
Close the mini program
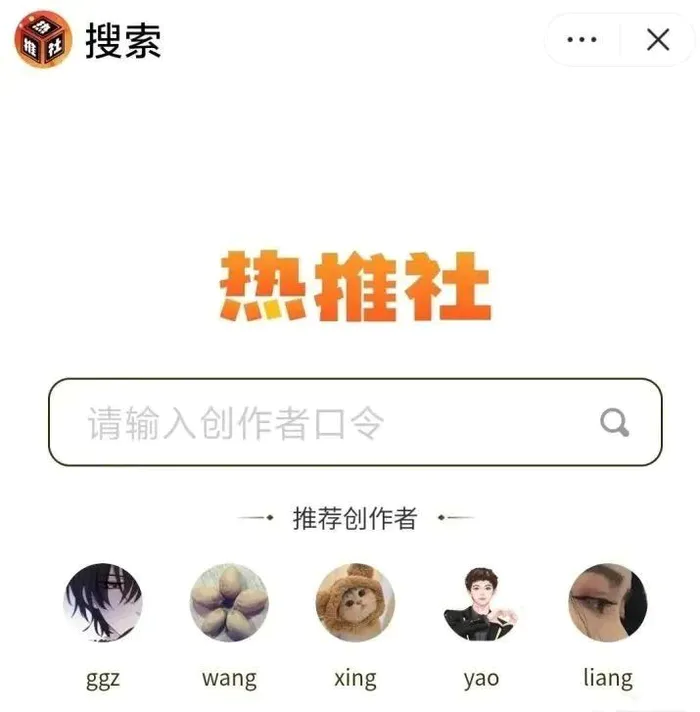tap(657, 40)
